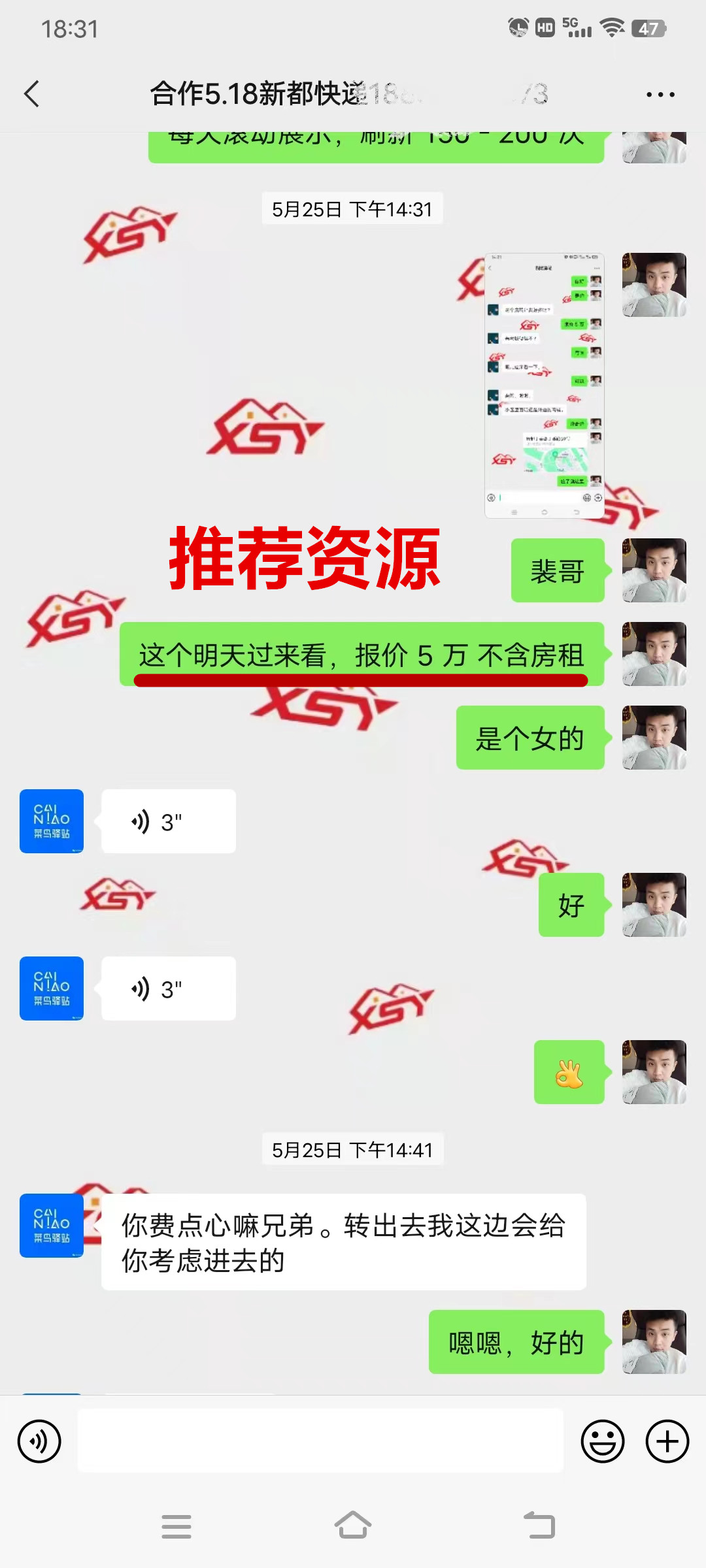Focus the message text field
The width and height of the screenshot is (706, 1568).
click(x=320, y=1441)
